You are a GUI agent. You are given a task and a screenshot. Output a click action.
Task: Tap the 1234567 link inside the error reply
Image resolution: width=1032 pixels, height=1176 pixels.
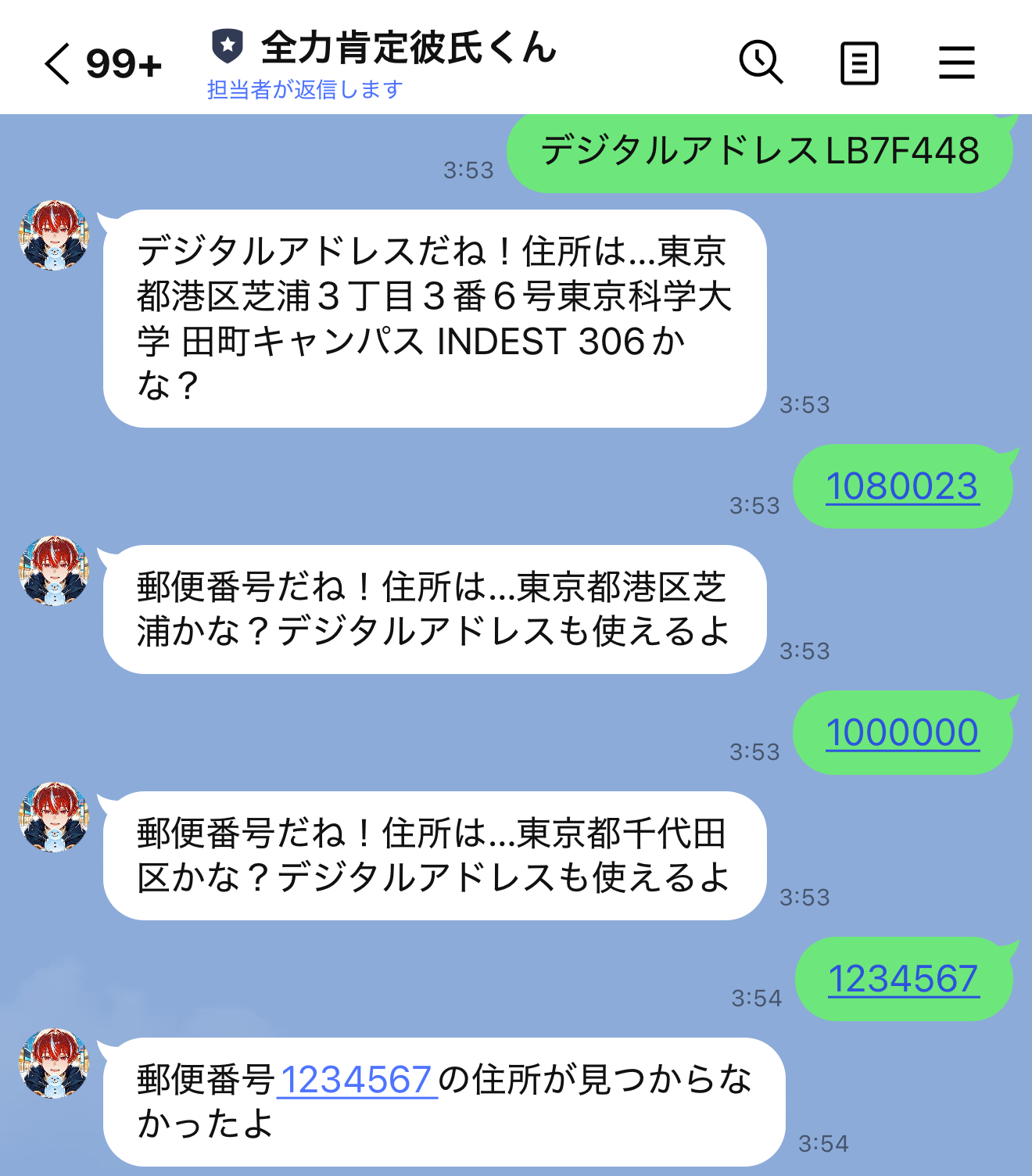356,1080
